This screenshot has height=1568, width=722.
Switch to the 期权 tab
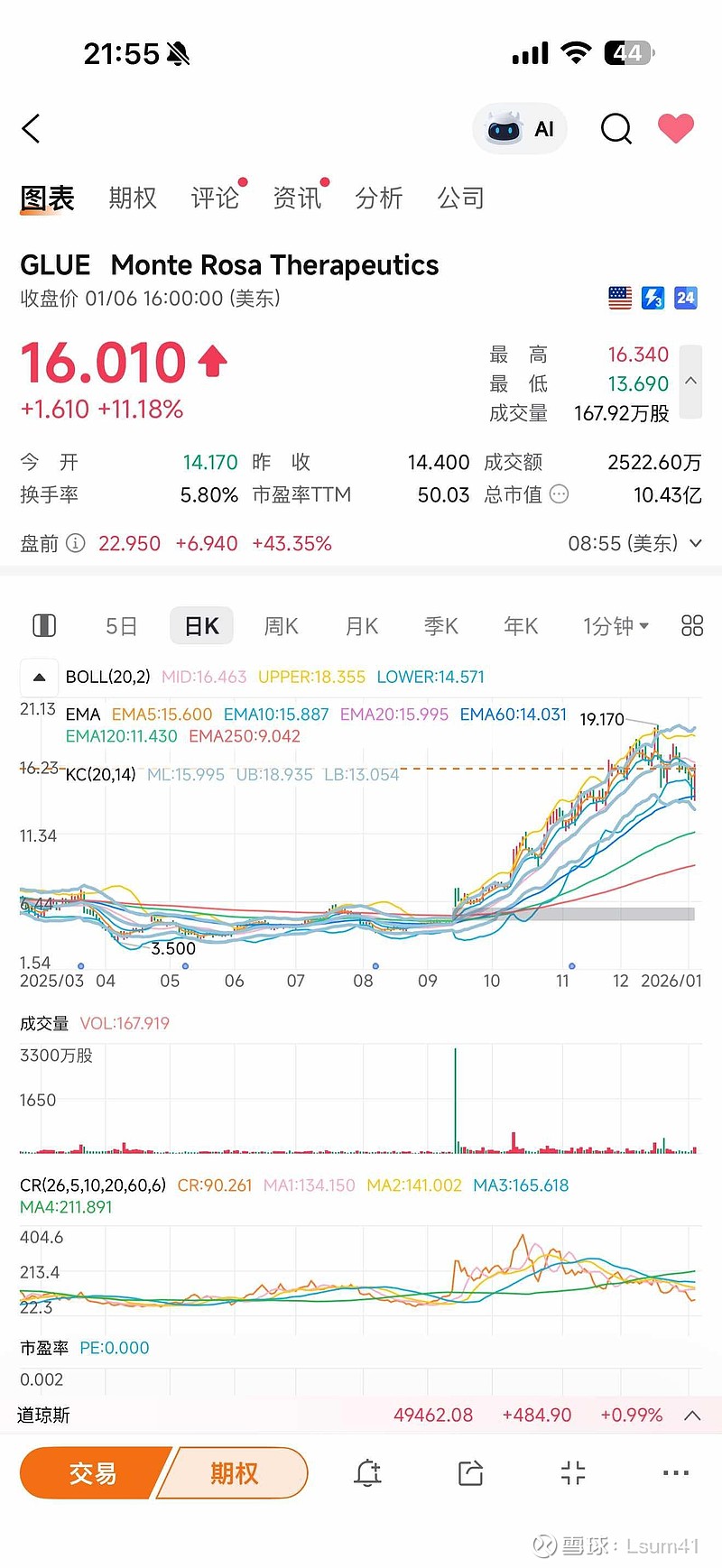(x=133, y=198)
